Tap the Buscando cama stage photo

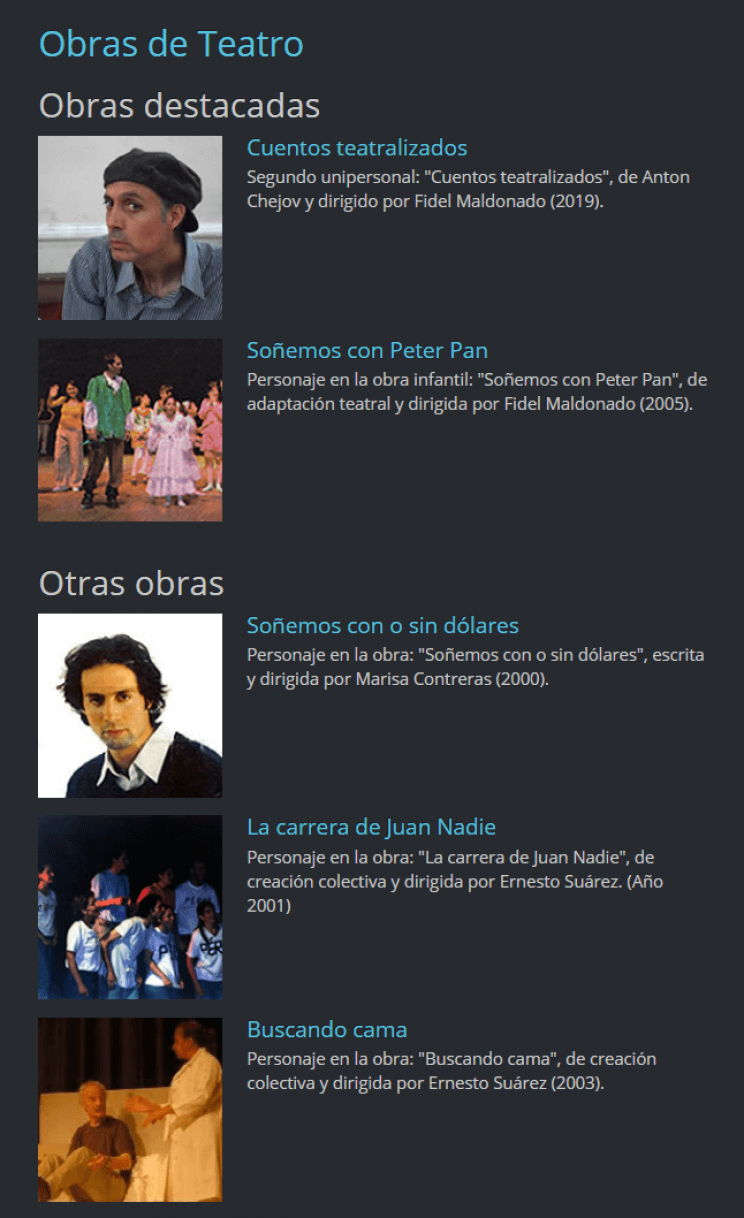point(130,1109)
